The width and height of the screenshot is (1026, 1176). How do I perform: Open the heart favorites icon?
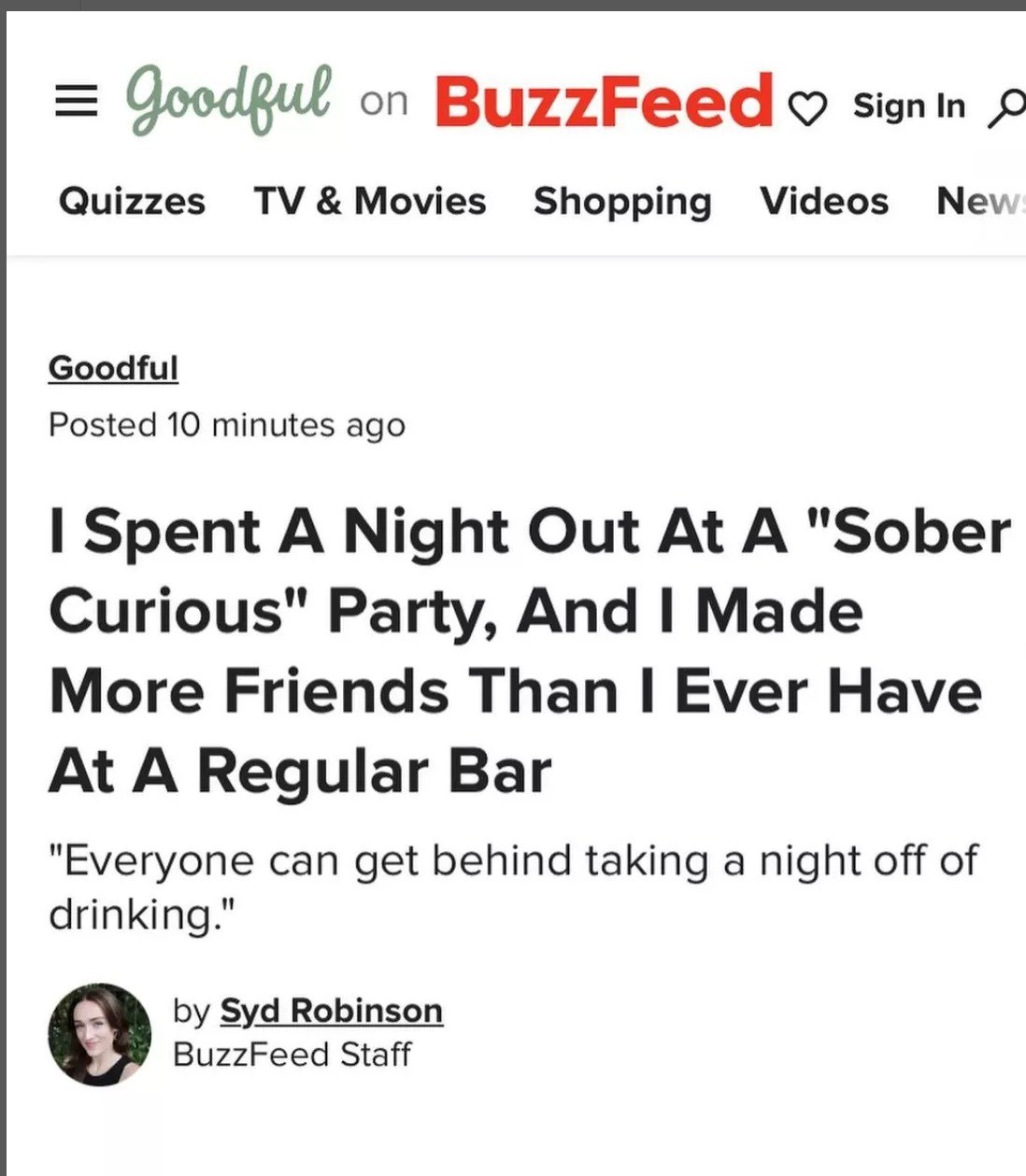tap(807, 109)
